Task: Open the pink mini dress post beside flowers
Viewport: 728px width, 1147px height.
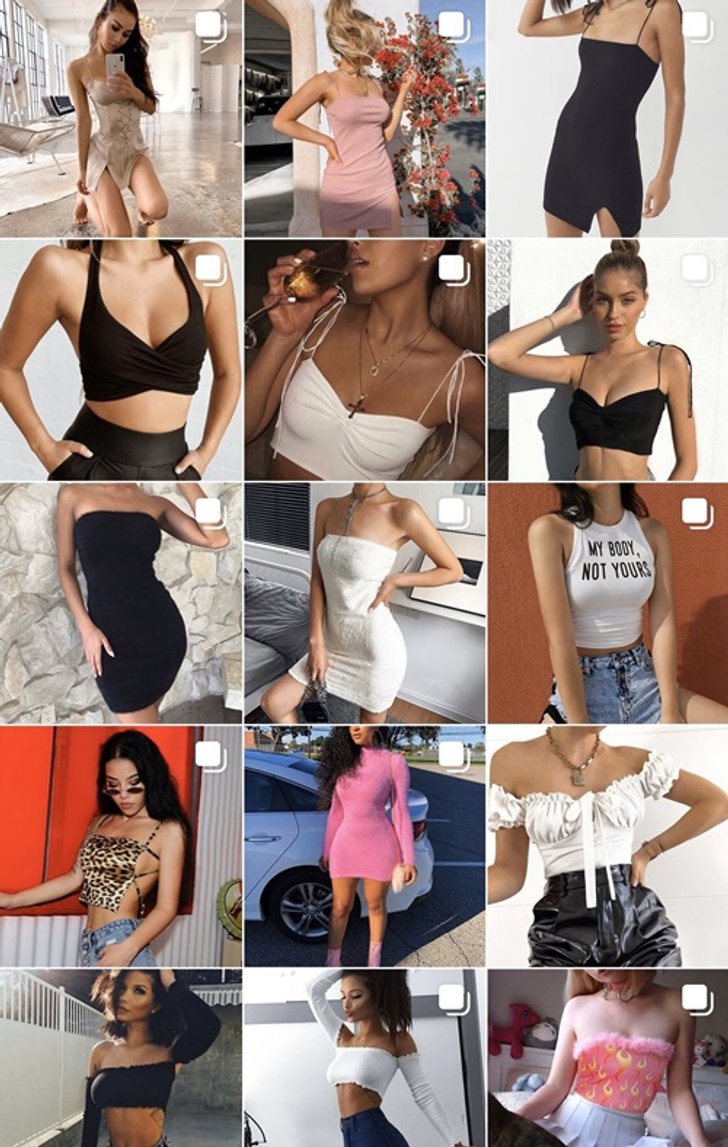Action: click(364, 118)
